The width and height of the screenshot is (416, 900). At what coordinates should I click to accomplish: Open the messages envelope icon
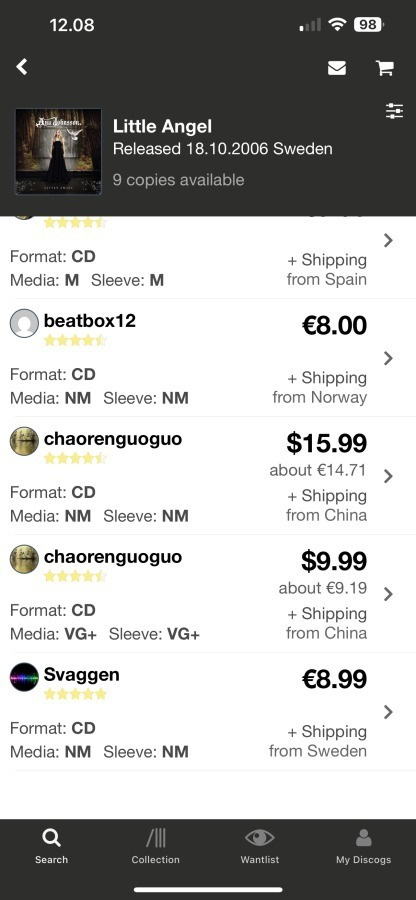pyautogui.click(x=337, y=68)
